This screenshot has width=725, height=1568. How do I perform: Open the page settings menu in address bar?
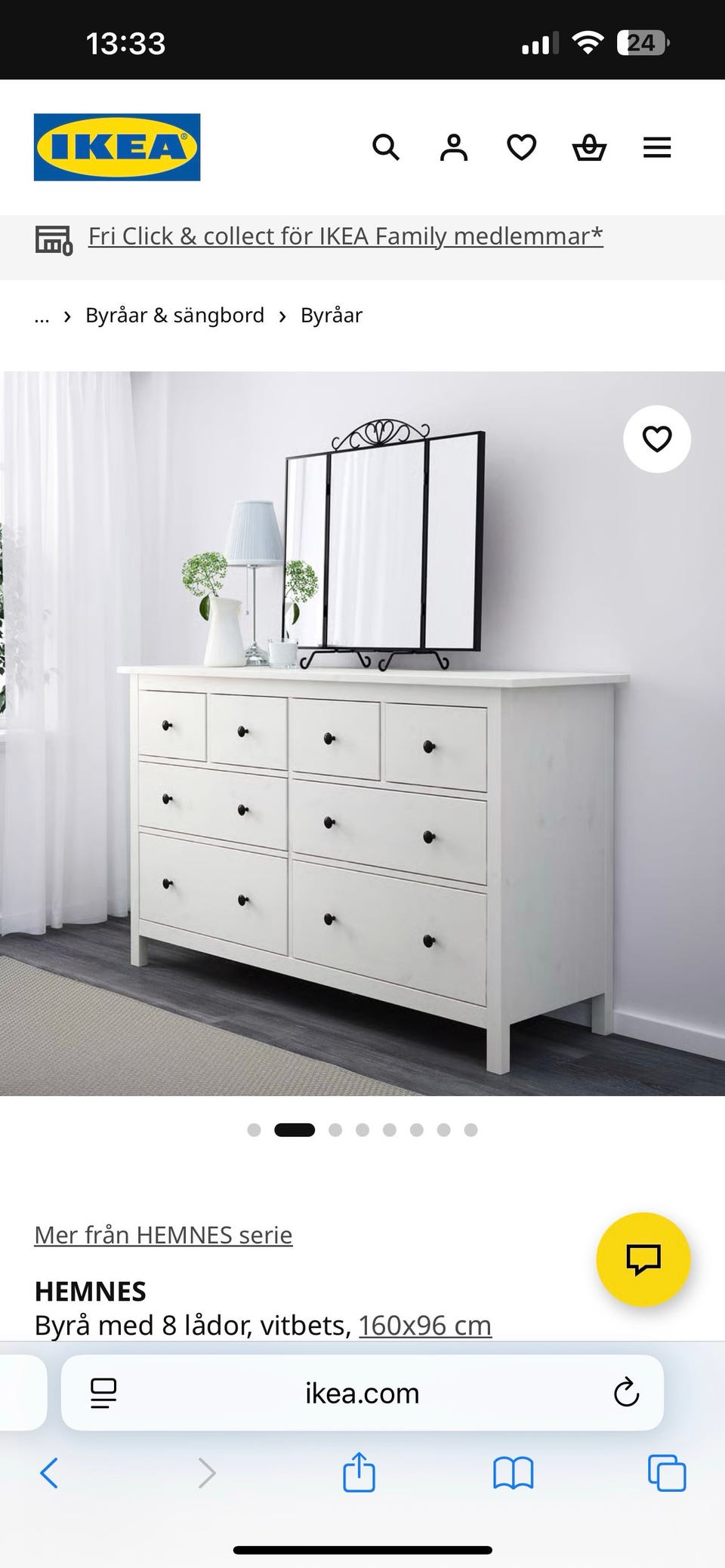point(103,1393)
